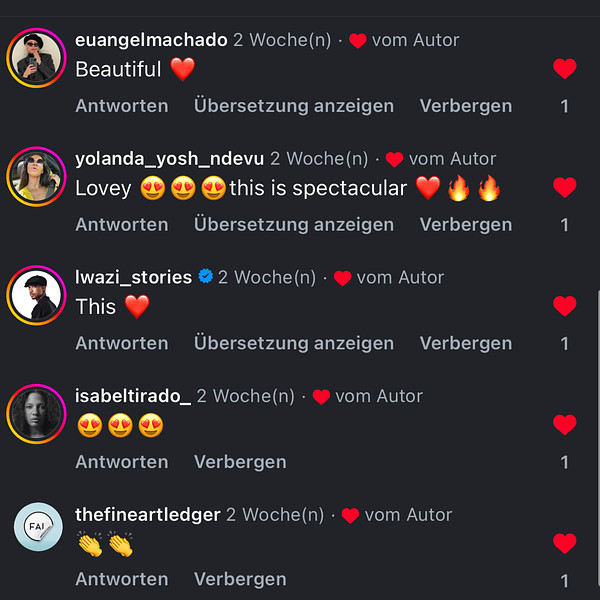Image resolution: width=600 pixels, height=600 pixels.
Task: Open yolanda_yosh_ndevu's profile picture
Action: coord(37,177)
